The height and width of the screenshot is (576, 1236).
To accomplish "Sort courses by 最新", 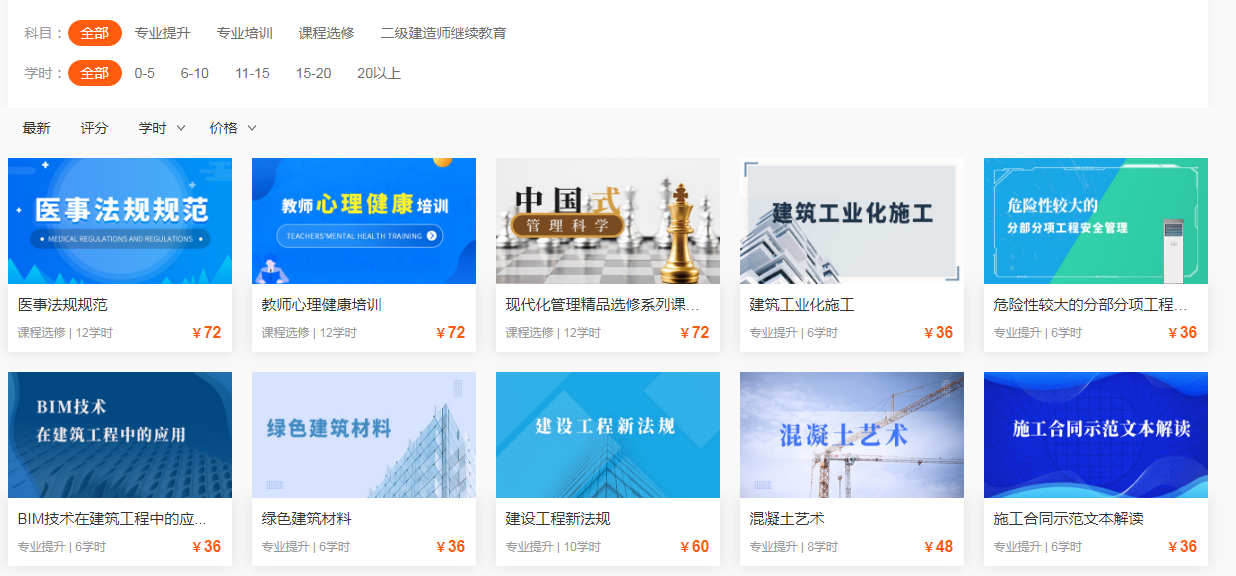I will (x=36, y=128).
